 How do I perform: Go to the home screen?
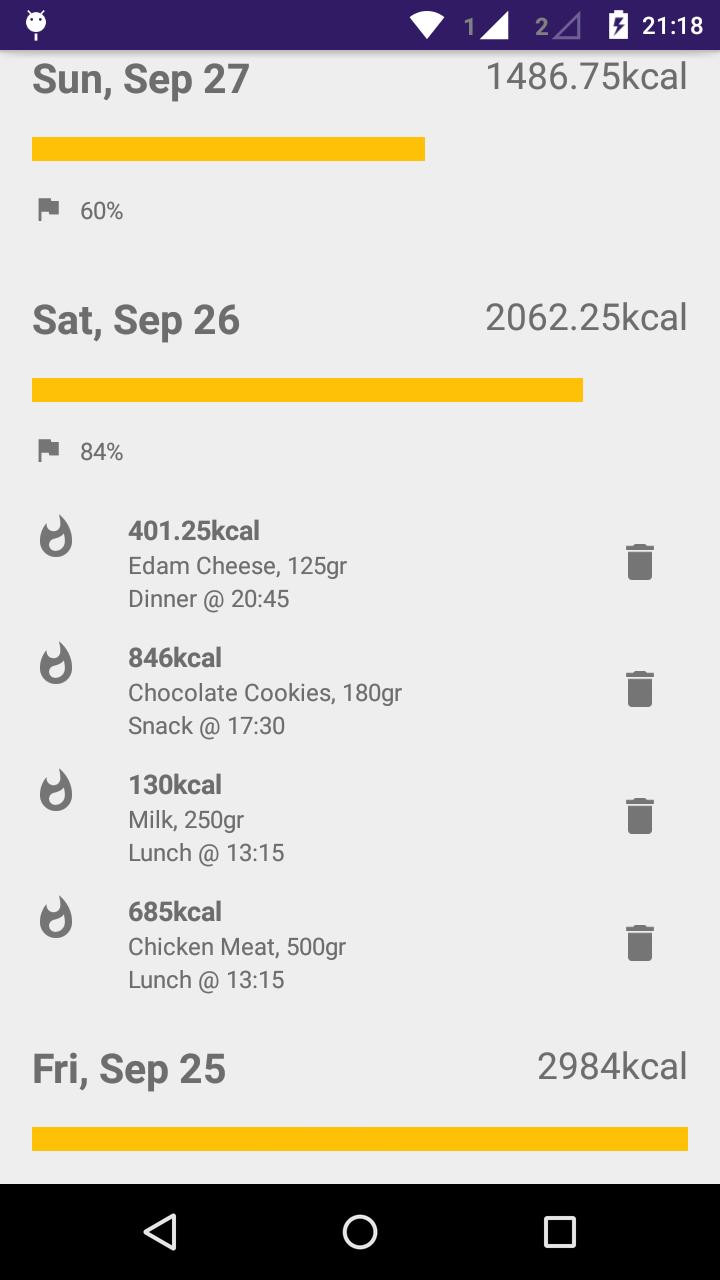tap(360, 1232)
